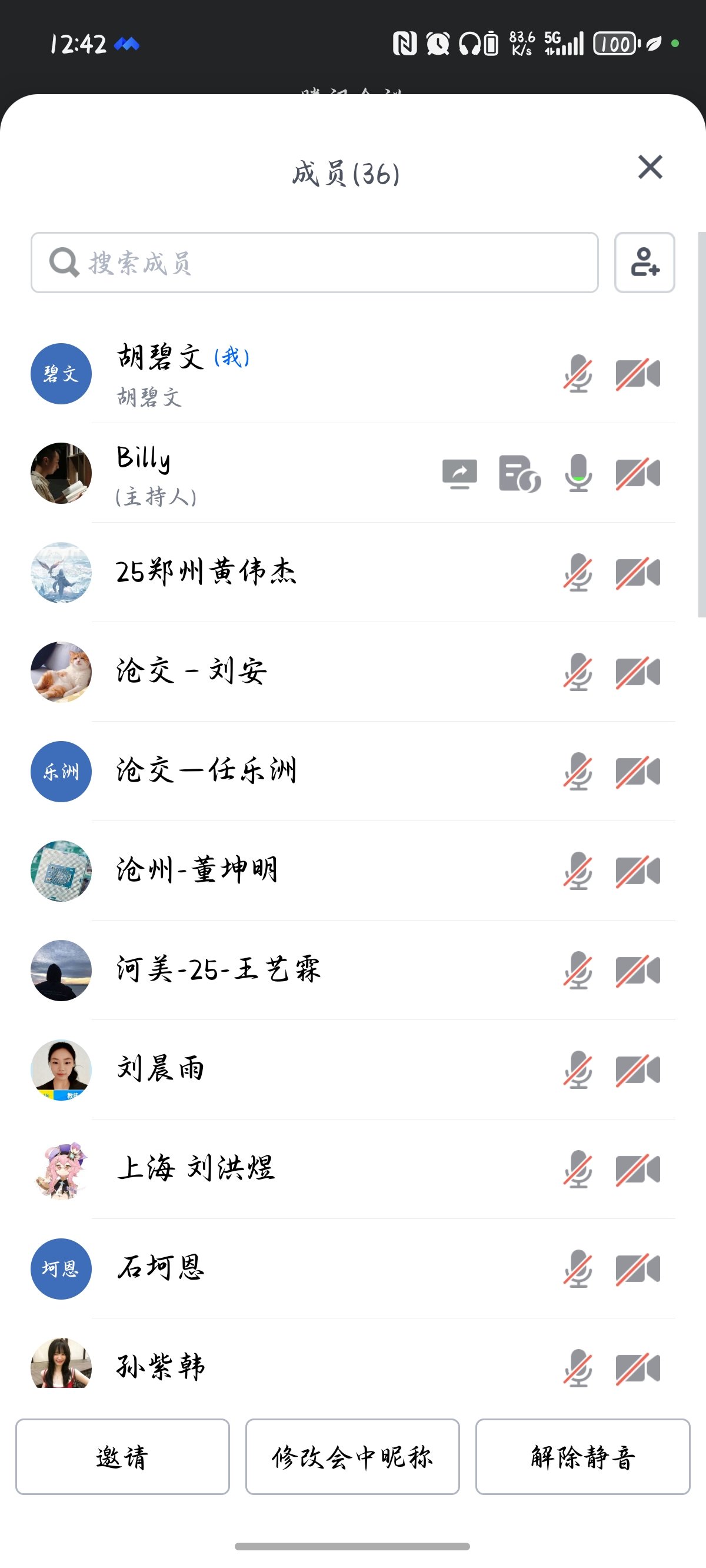Click Billy's camera toggle icon
Screen dimensions: 706x1568
pos(637,474)
